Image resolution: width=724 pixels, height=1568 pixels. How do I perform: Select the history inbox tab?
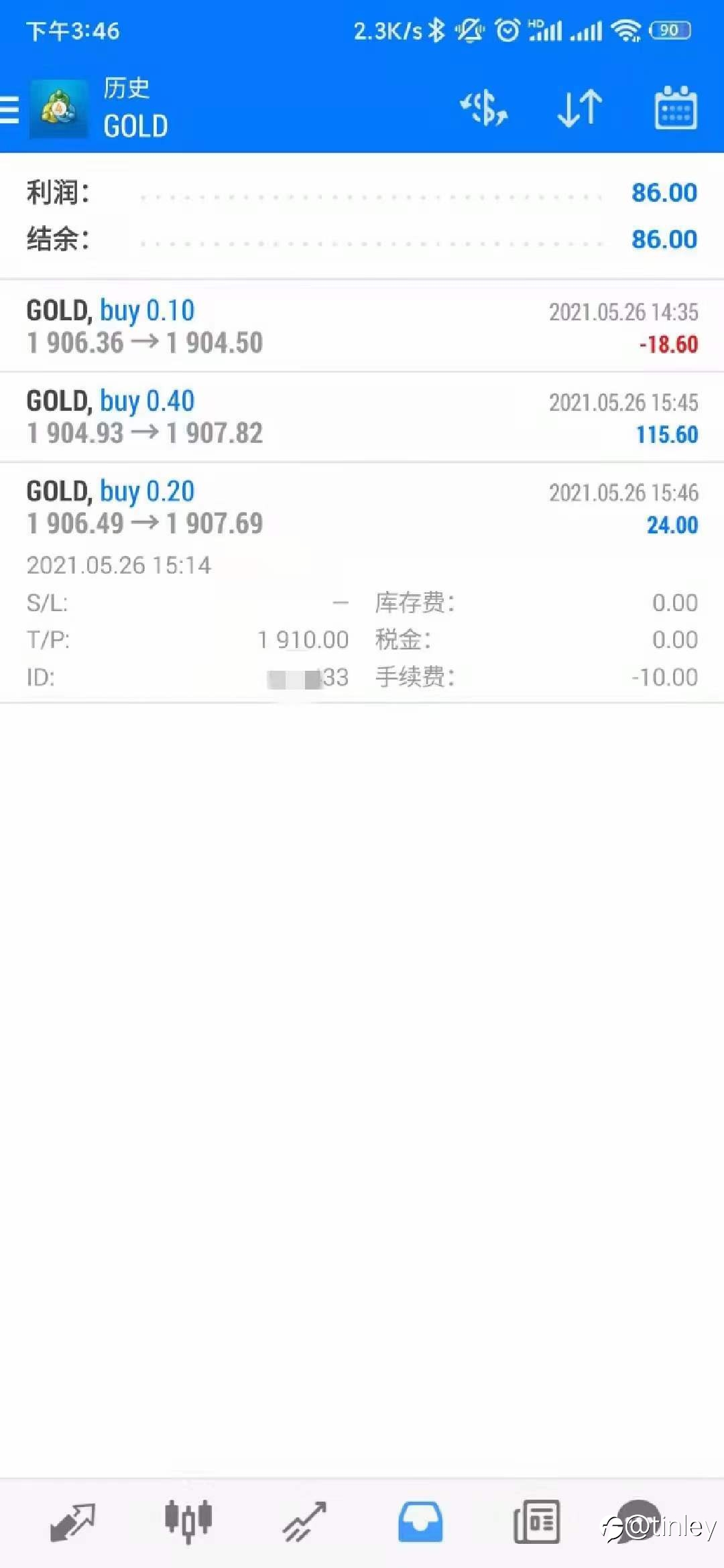click(x=420, y=1522)
